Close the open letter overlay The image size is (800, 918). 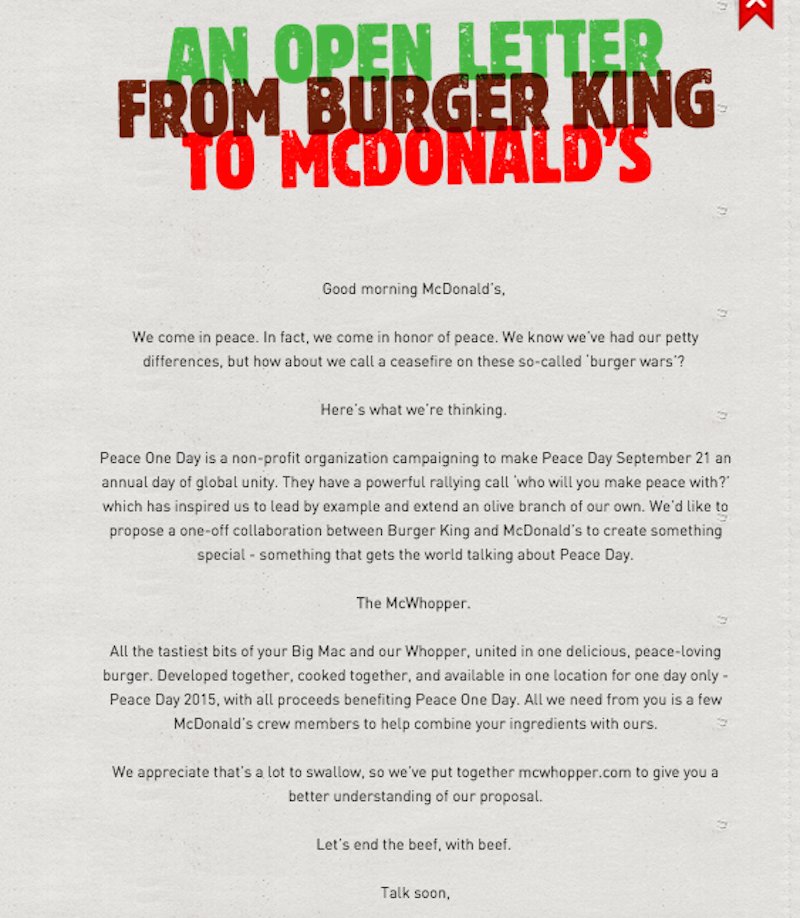coord(756,9)
